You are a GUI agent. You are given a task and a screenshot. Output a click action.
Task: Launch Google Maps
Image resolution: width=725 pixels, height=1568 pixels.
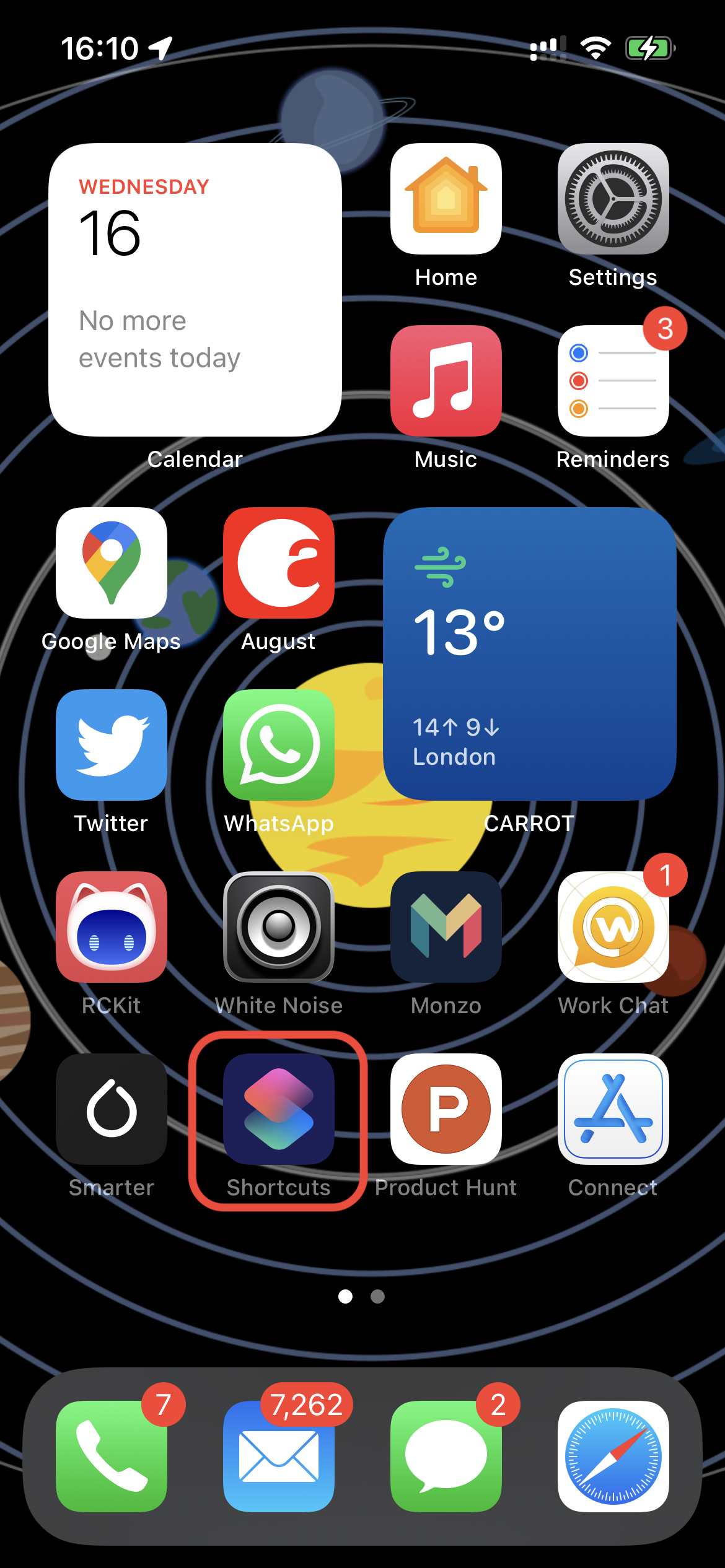[112, 563]
